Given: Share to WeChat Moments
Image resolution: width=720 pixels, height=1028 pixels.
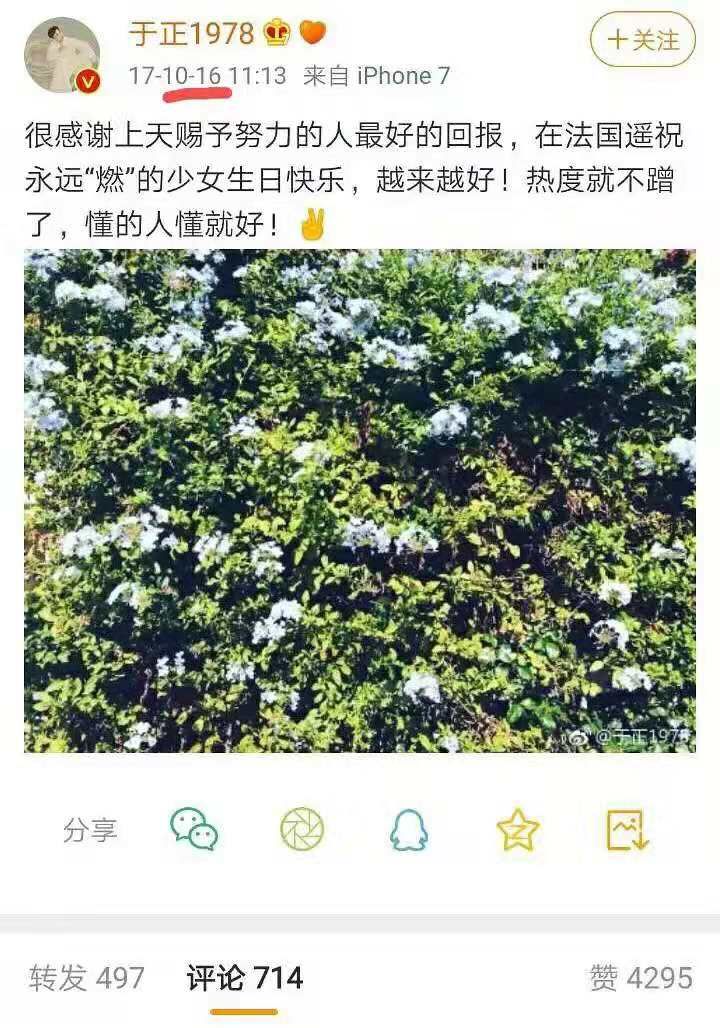Looking at the screenshot, I should [x=302, y=829].
